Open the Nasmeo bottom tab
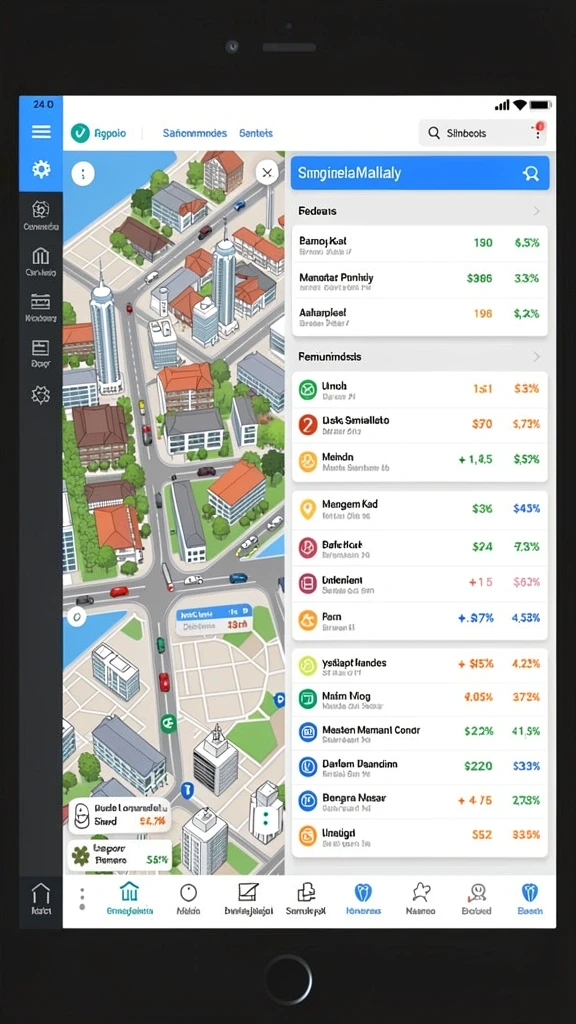576x1024 pixels. (421, 900)
